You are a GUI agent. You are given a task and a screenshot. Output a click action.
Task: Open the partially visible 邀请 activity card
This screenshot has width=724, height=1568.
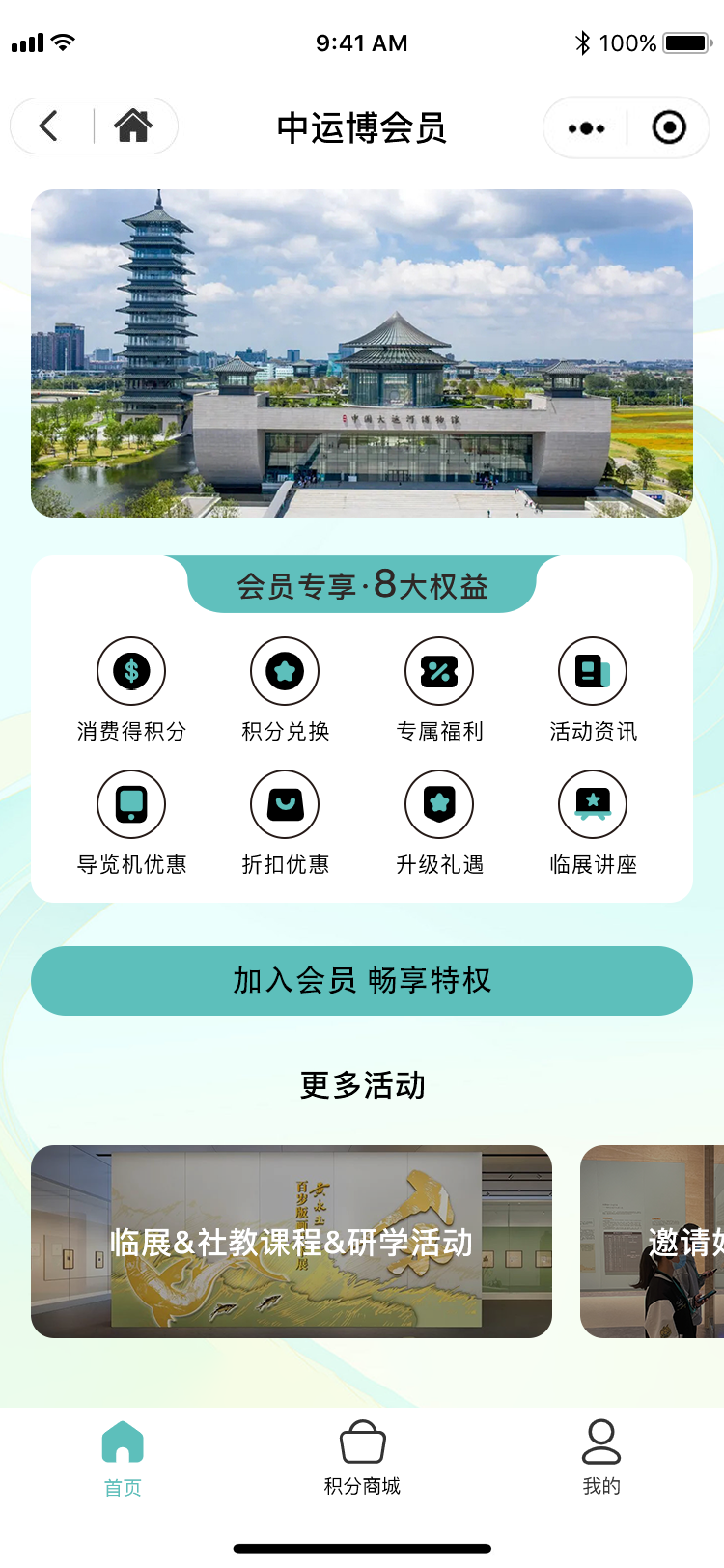(652, 1242)
